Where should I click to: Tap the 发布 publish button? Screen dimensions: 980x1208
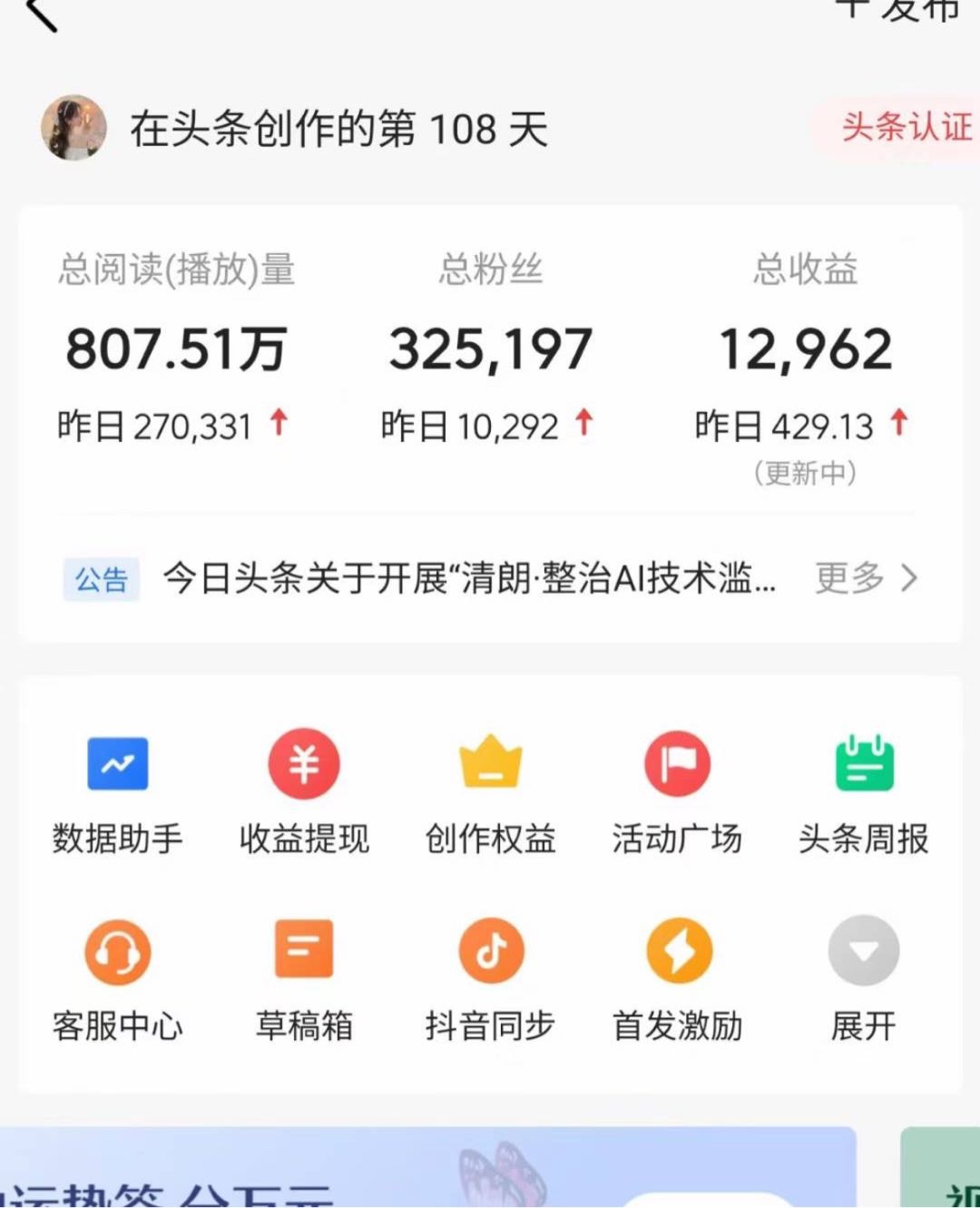coord(898,9)
